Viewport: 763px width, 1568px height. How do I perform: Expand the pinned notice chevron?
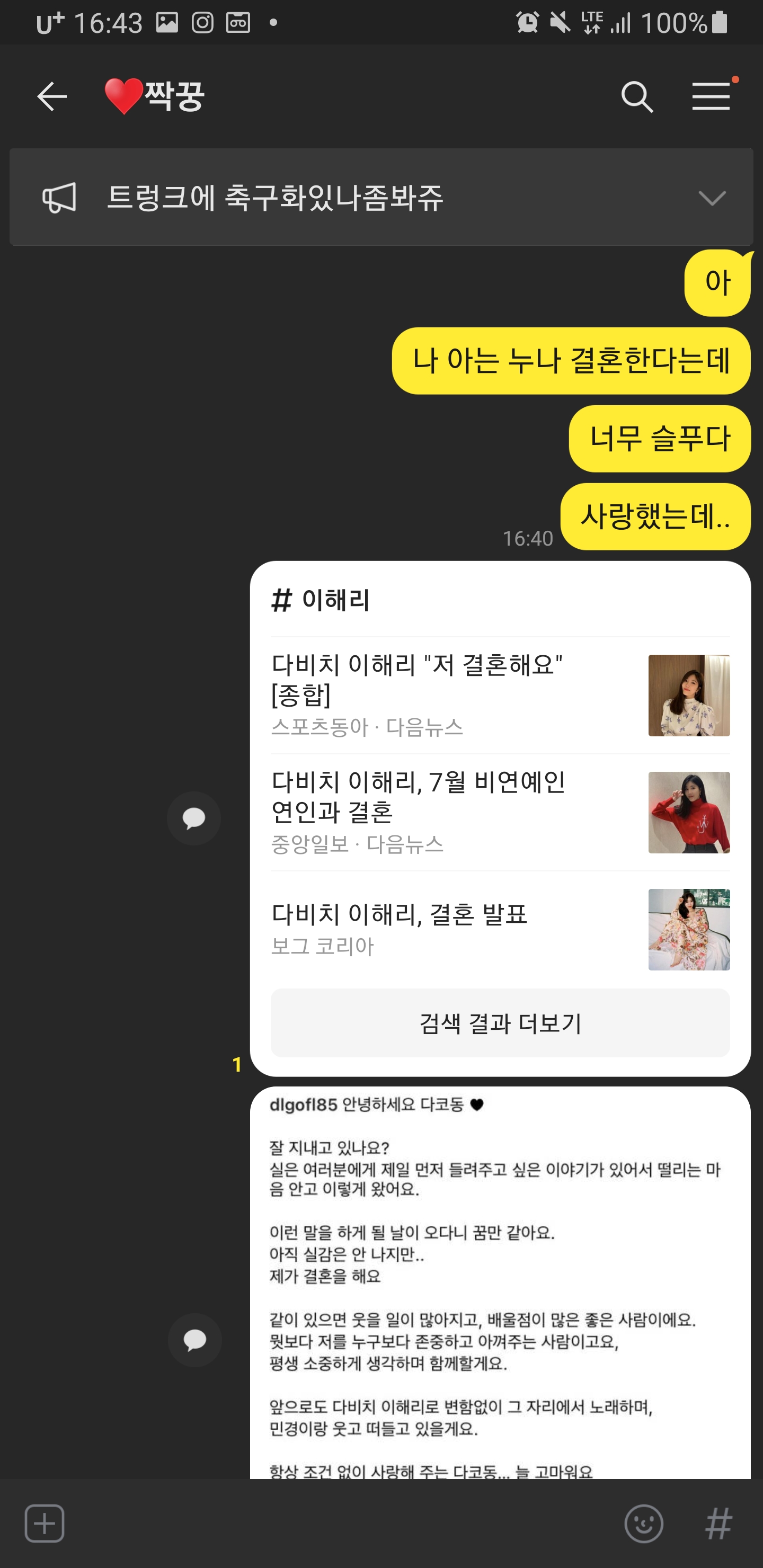coord(711,198)
